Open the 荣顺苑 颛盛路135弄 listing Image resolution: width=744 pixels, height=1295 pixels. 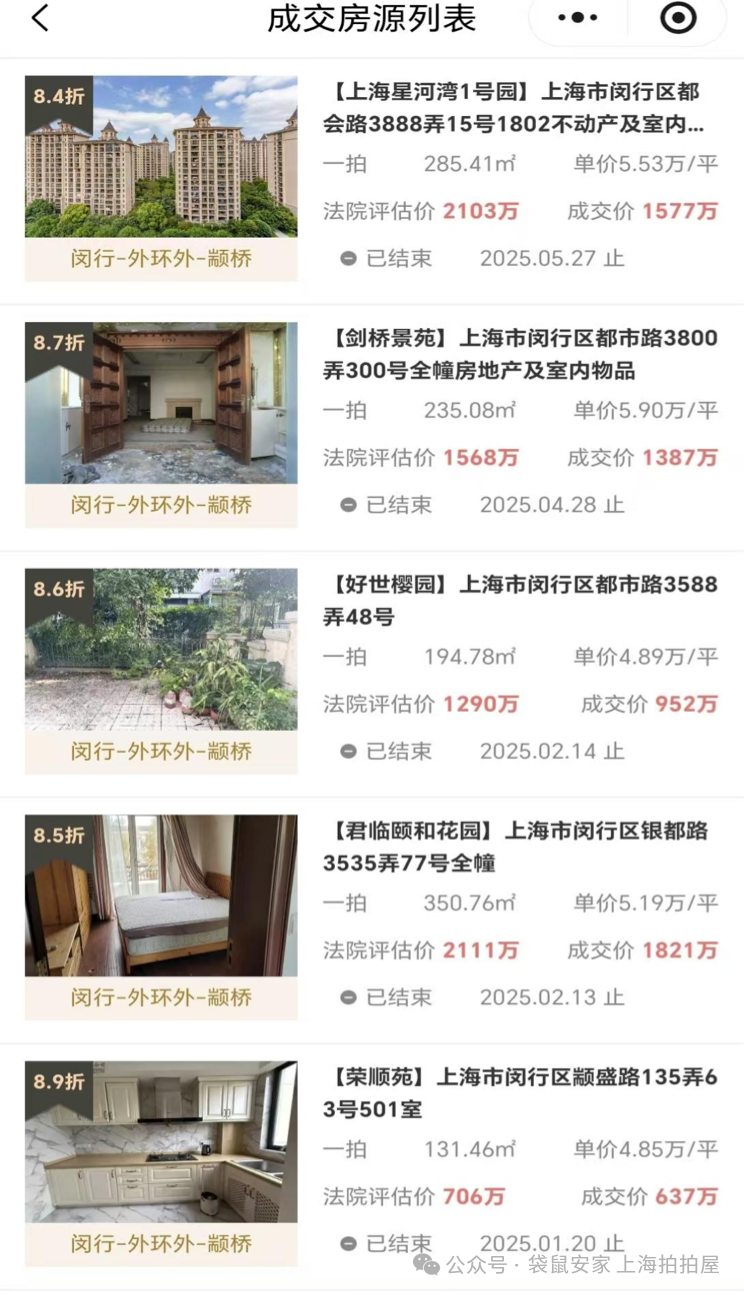pyautogui.click(x=520, y=1092)
